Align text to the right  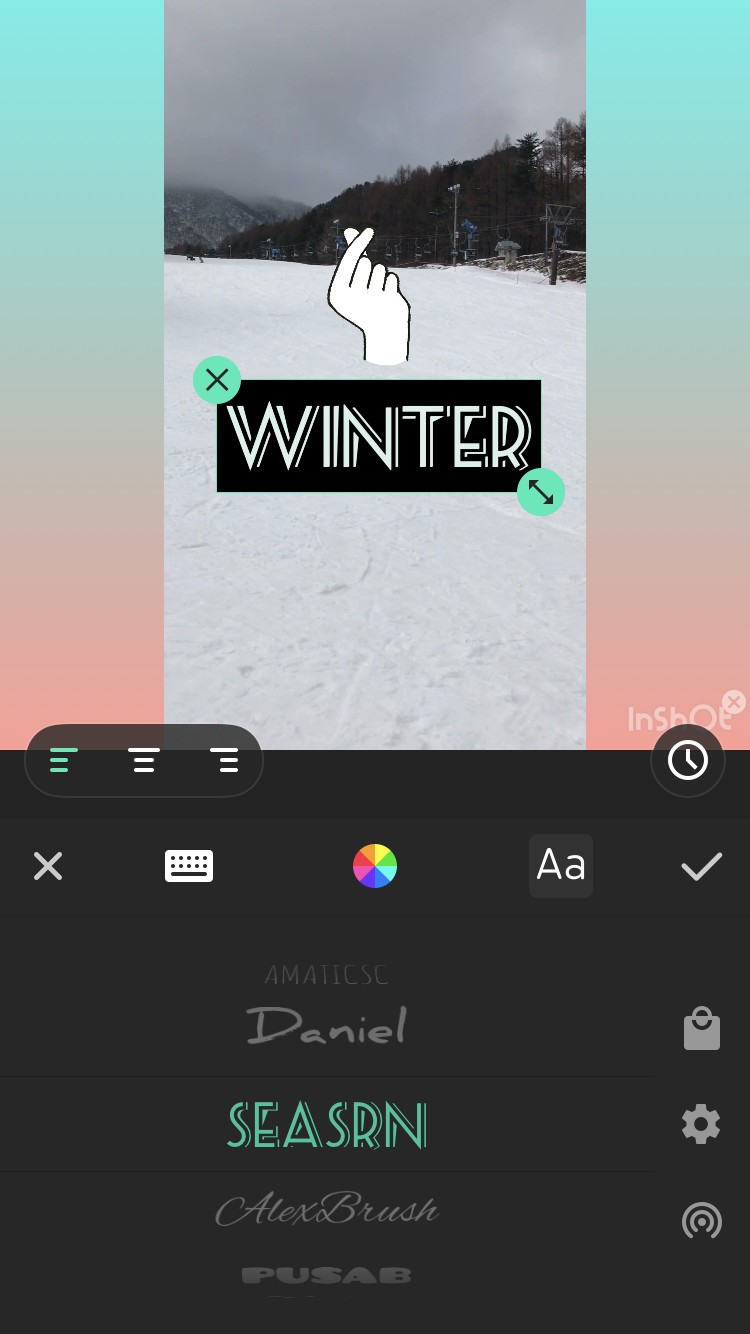tap(224, 761)
